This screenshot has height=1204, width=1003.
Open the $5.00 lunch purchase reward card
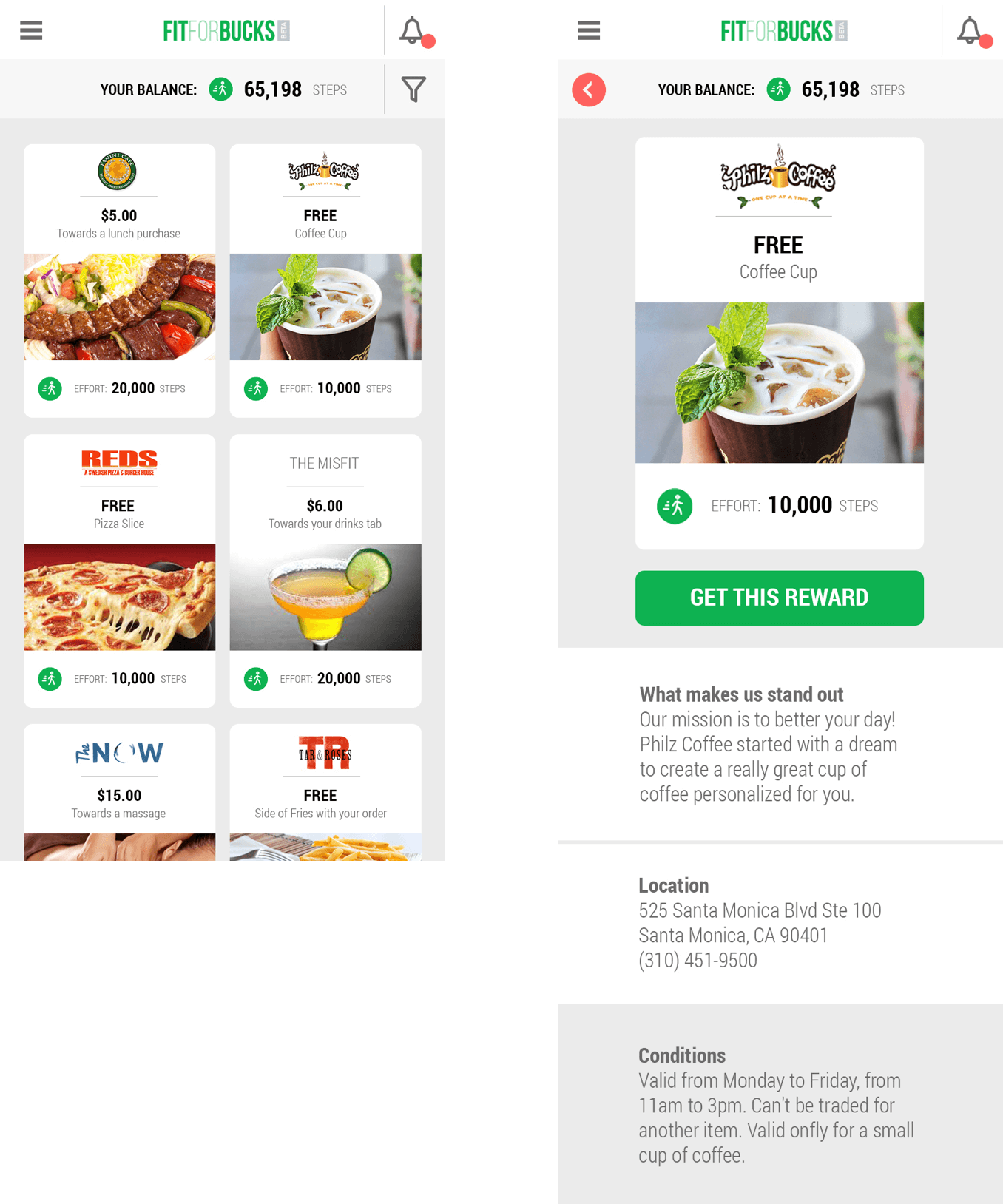(x=119, y=281)
